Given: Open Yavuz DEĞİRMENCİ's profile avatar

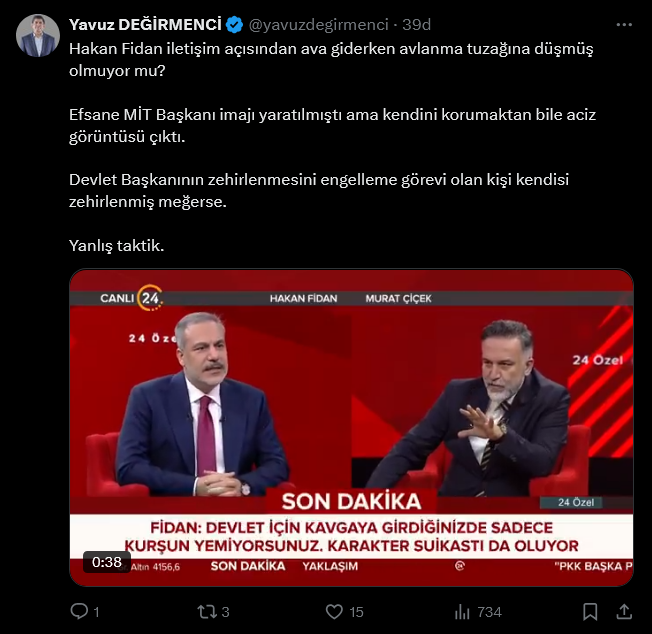Looking at the screenshot, I should [x=38, y=36].
